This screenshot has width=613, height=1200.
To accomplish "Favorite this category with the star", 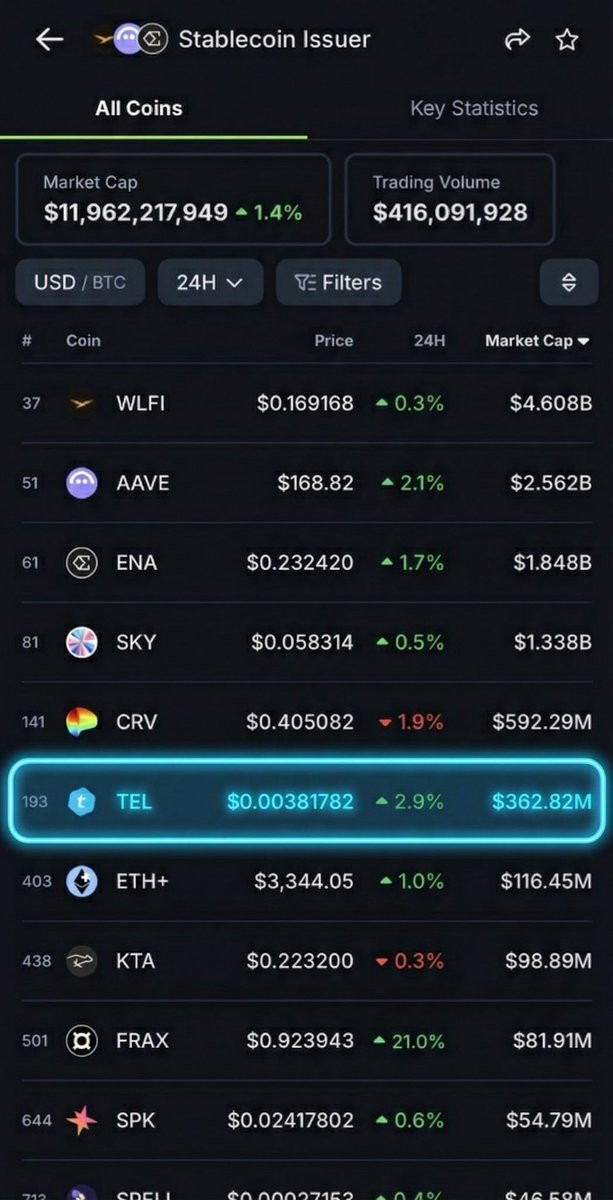I will [x=567, y=40].
